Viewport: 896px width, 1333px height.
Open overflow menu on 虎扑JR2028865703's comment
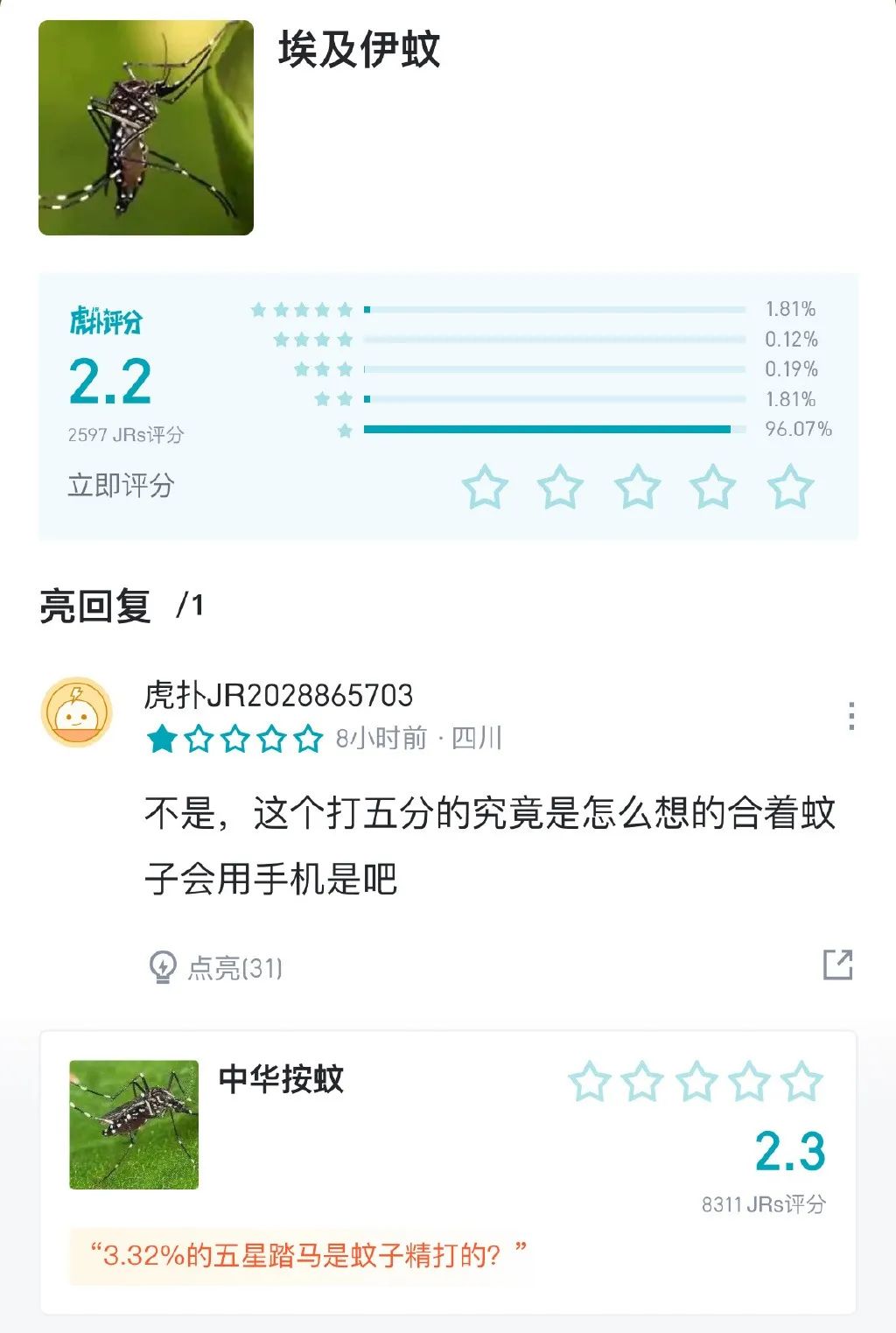850,716
